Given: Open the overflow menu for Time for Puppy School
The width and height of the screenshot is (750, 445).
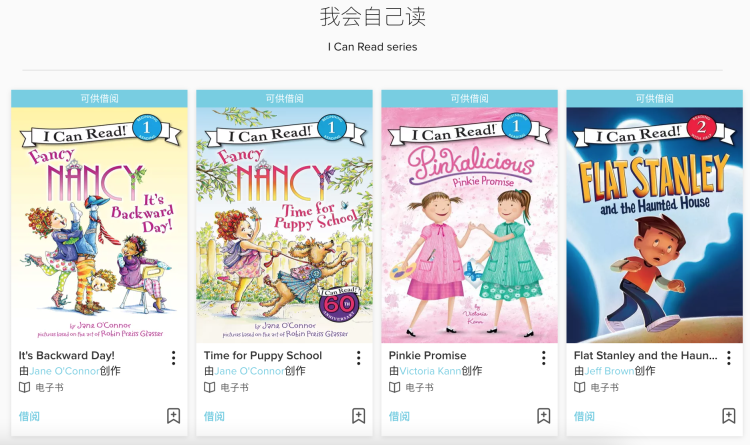Looking at the screenshot, I should coord(358,358).
